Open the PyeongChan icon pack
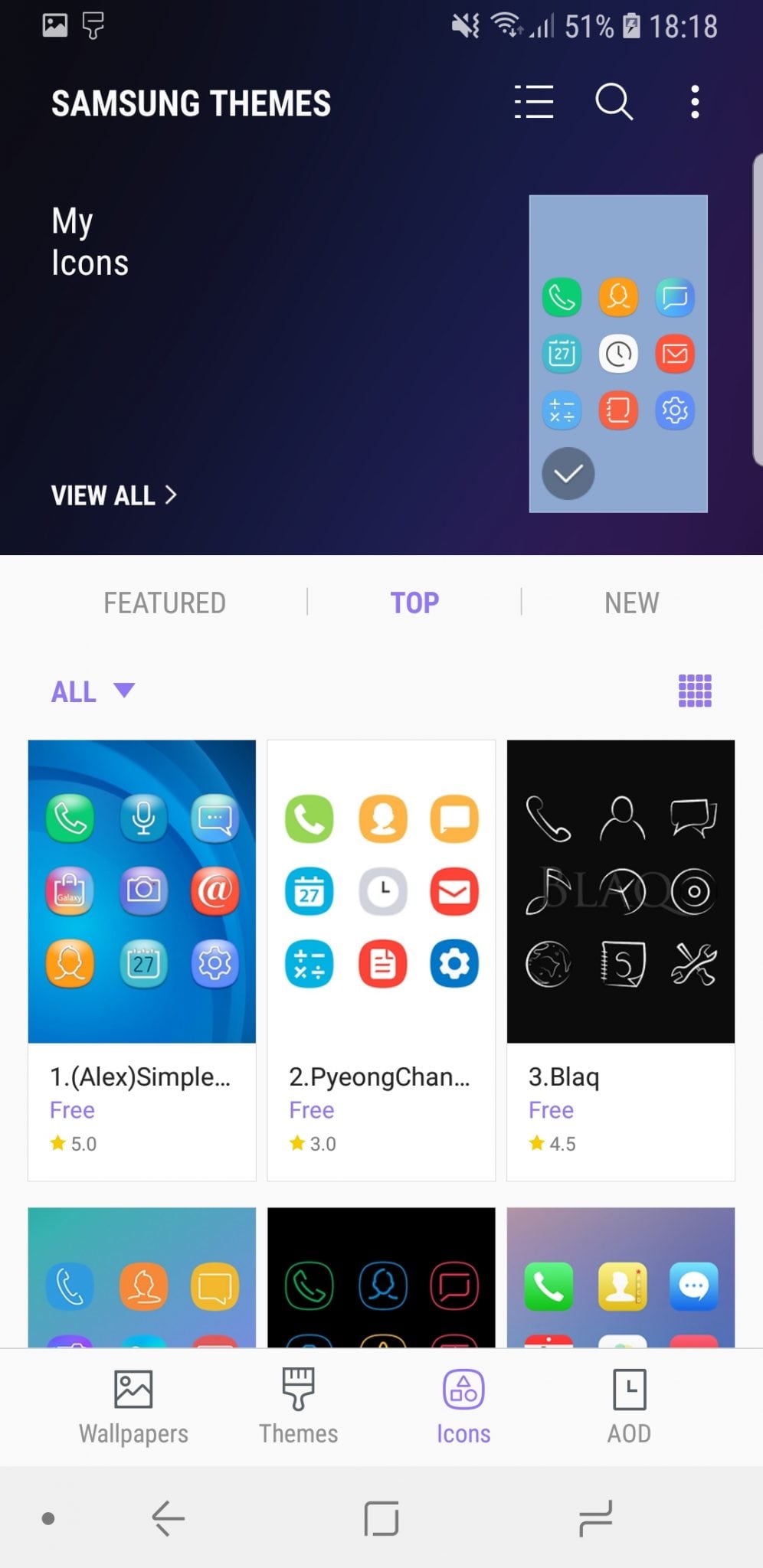Viewport: 763px width, 1568px height. click(381, 960)
